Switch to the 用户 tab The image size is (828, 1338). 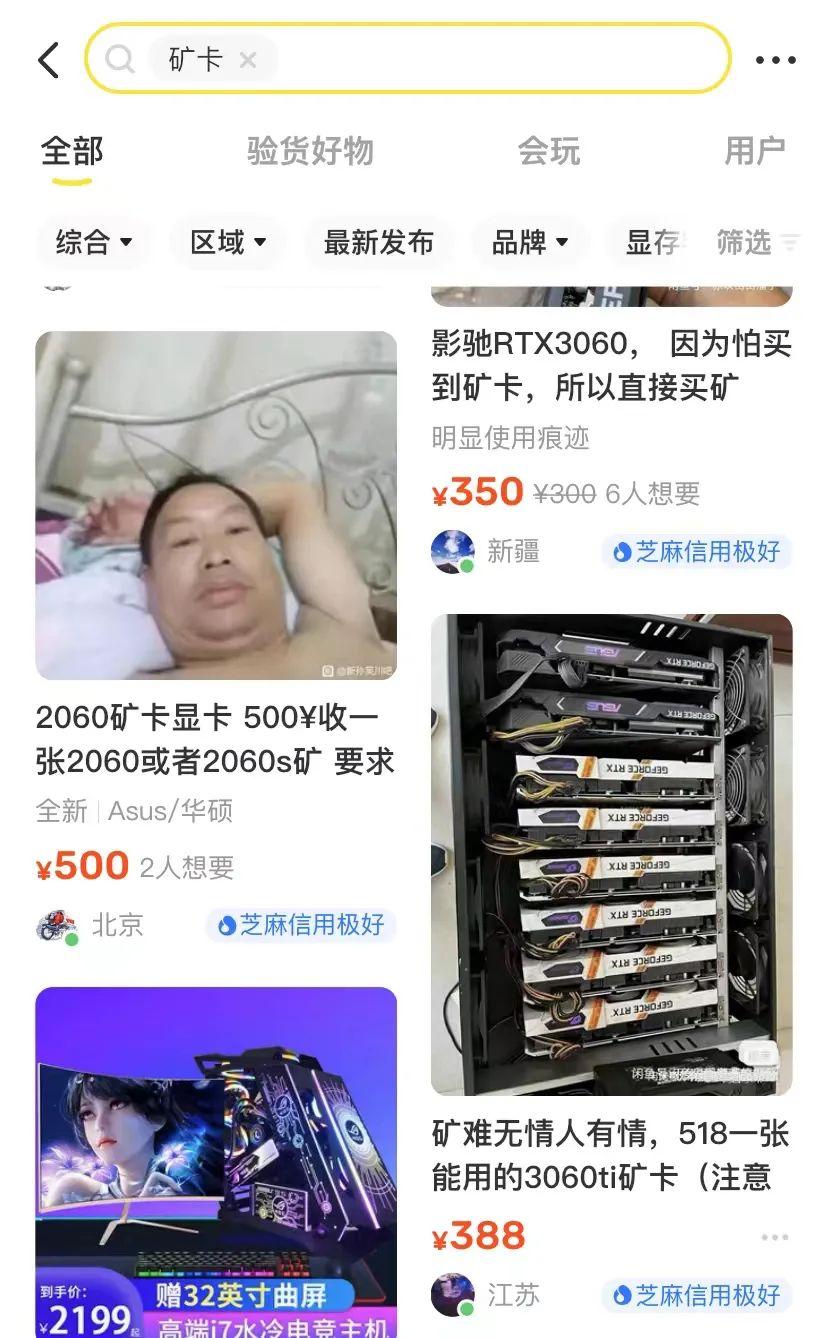[x=754, y=152]
